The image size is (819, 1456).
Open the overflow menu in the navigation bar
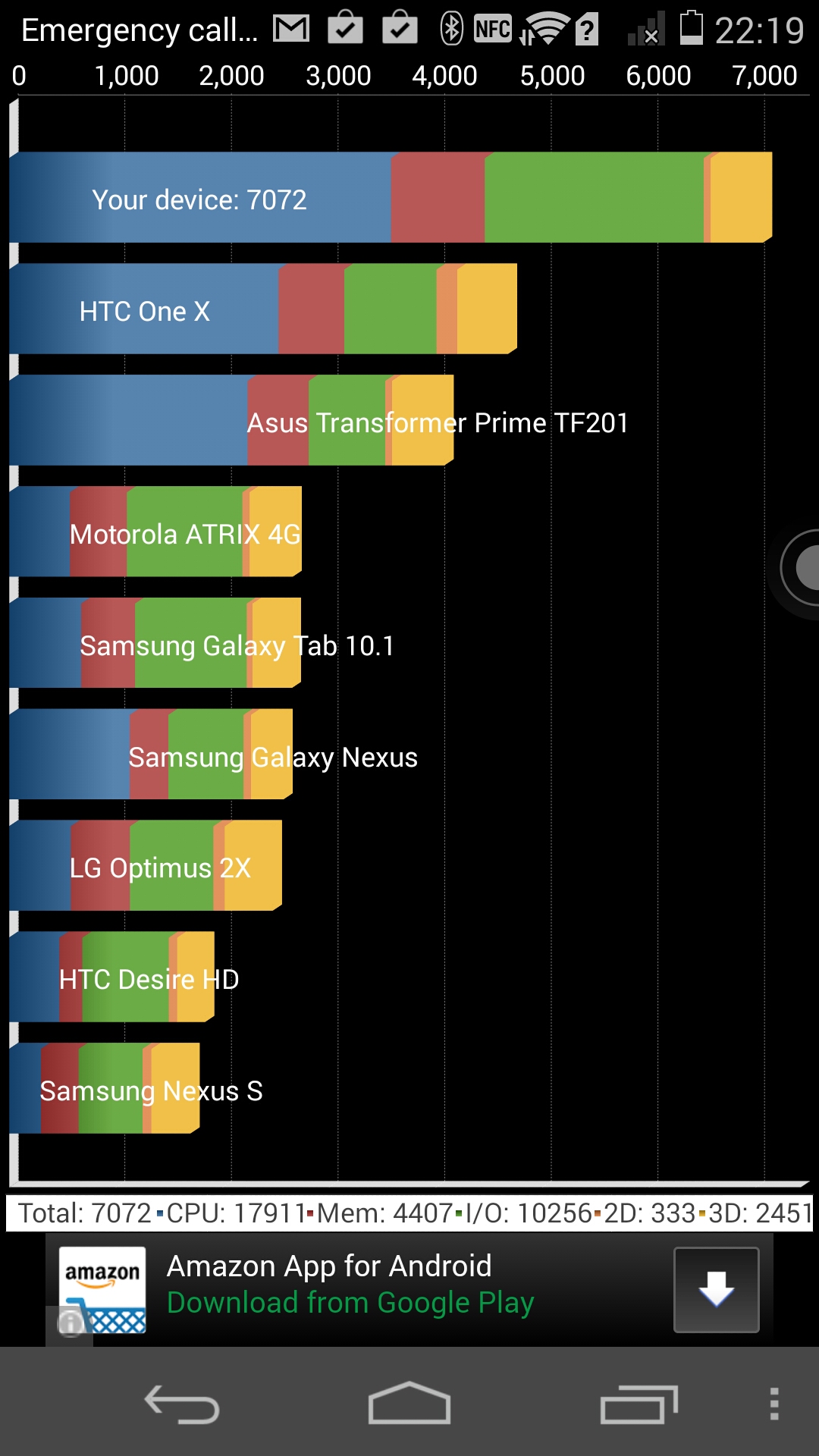tap(774, 1404)
